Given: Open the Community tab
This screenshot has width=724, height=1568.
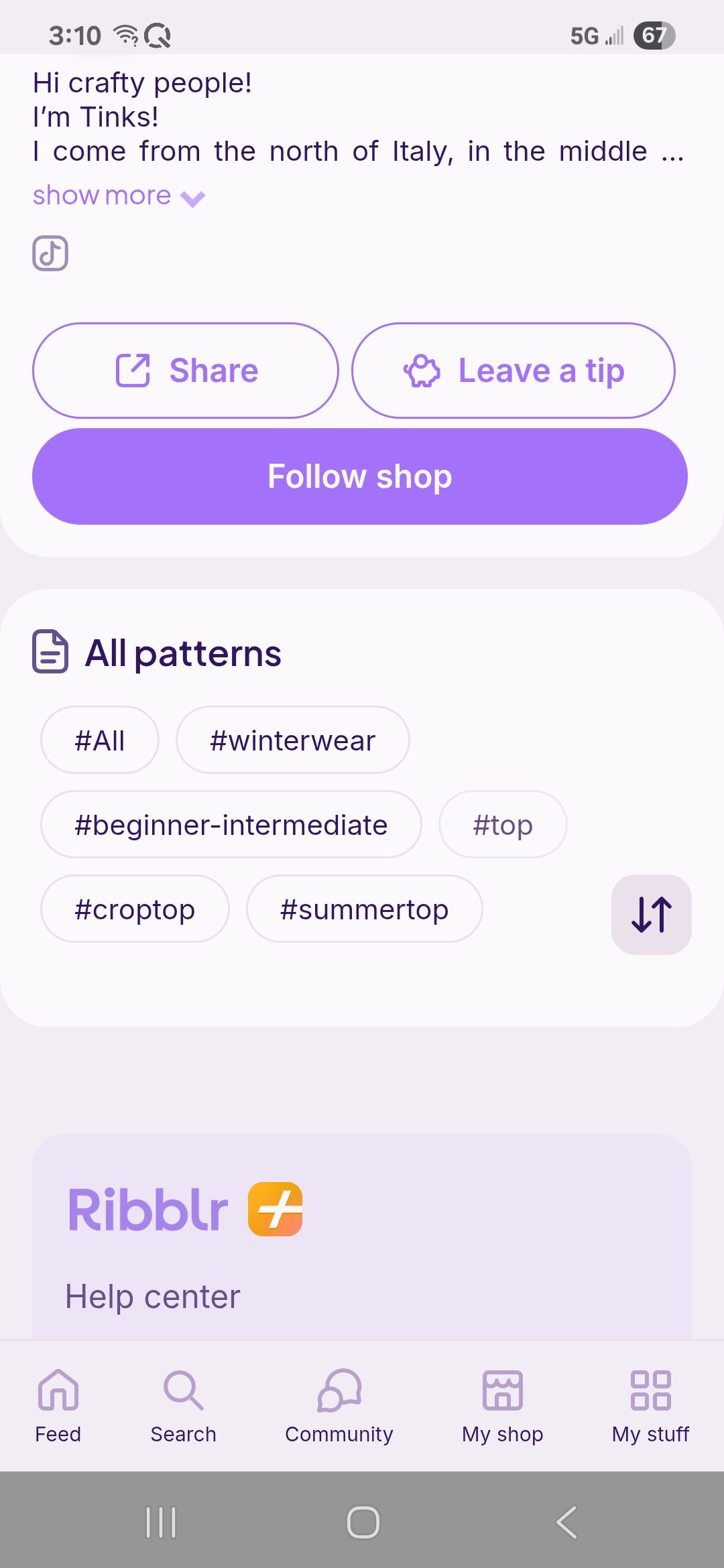Looking at the screenshot, I should pos(339,1406).
